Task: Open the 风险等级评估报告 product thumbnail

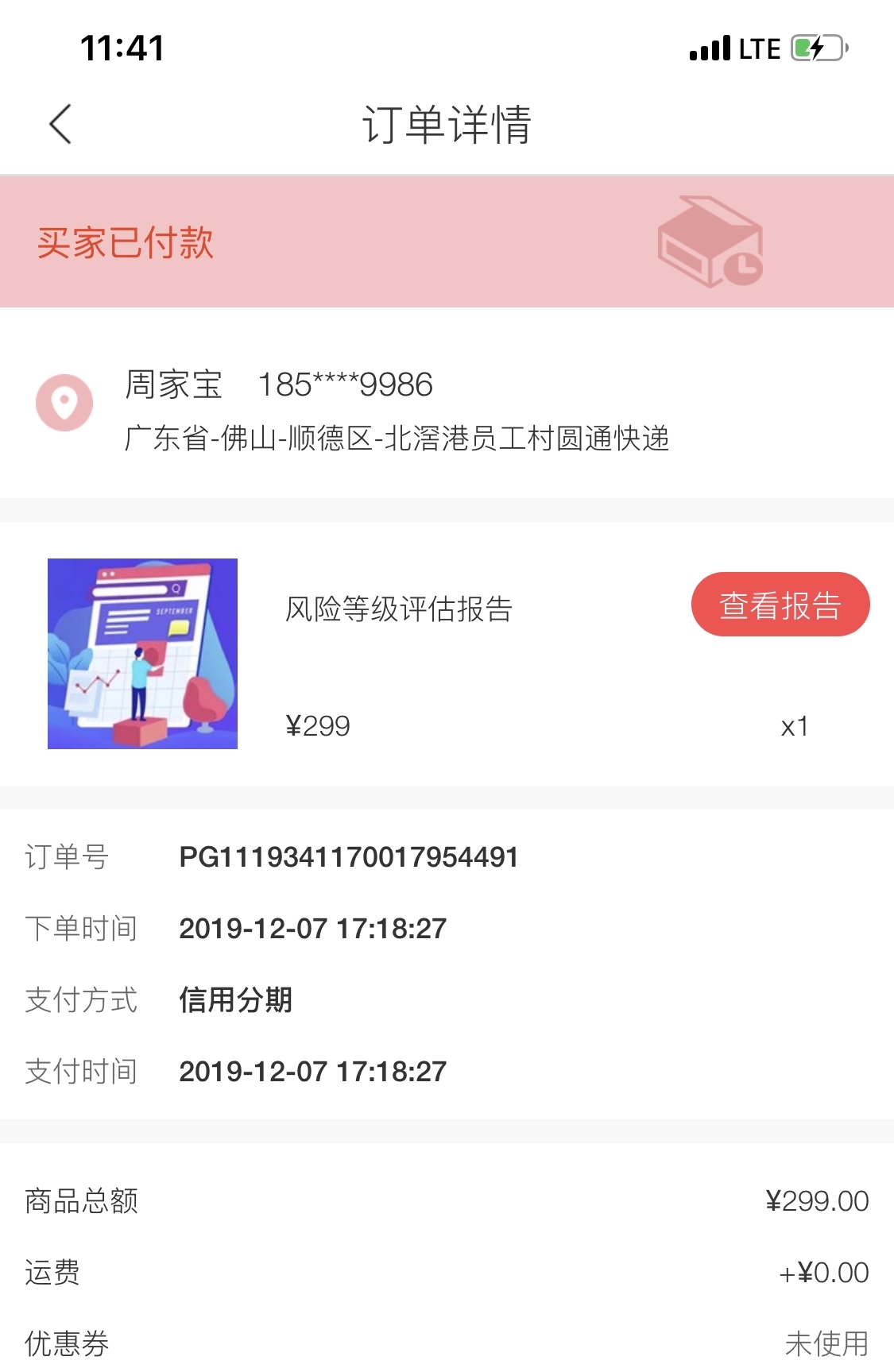Action: coord(143,653)
